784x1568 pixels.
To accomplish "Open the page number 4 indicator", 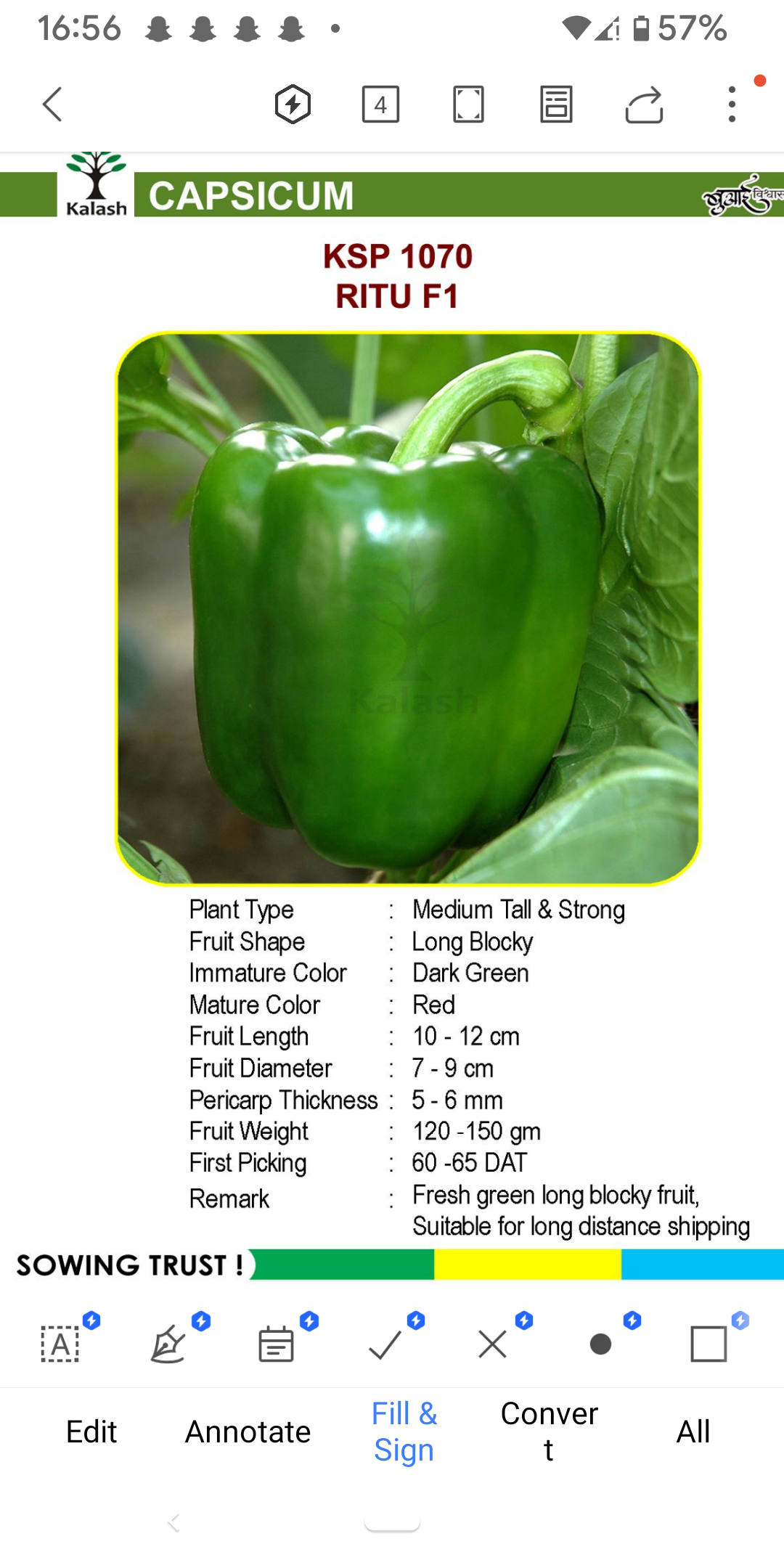I will 380,105.
